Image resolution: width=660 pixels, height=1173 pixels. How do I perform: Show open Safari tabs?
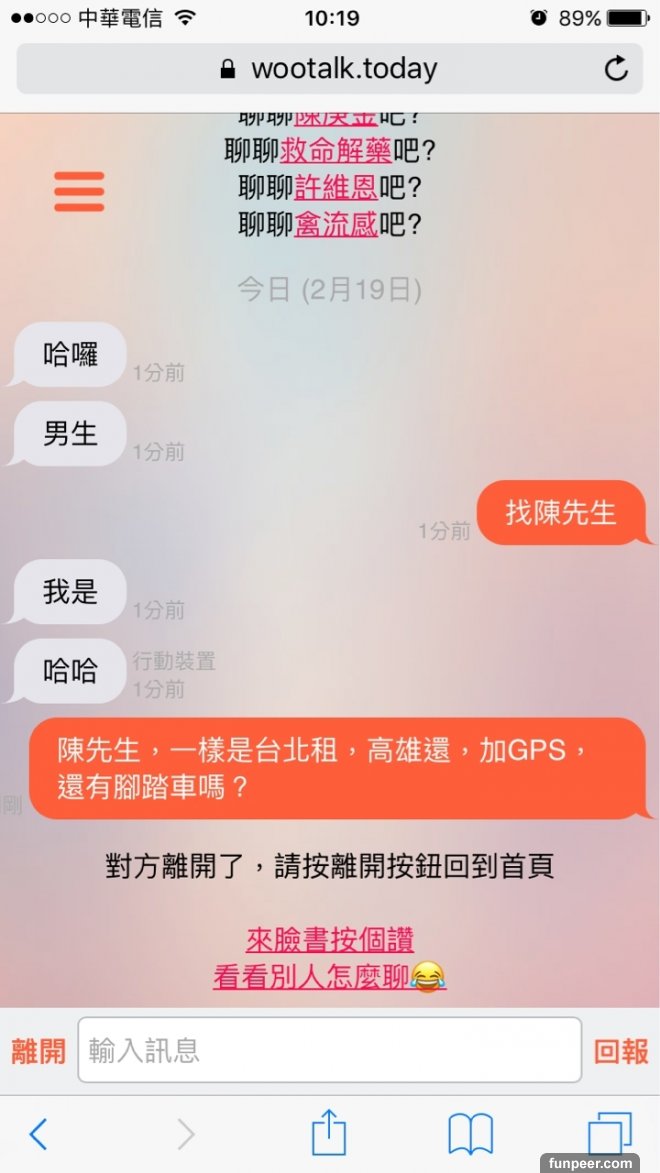609,1134
